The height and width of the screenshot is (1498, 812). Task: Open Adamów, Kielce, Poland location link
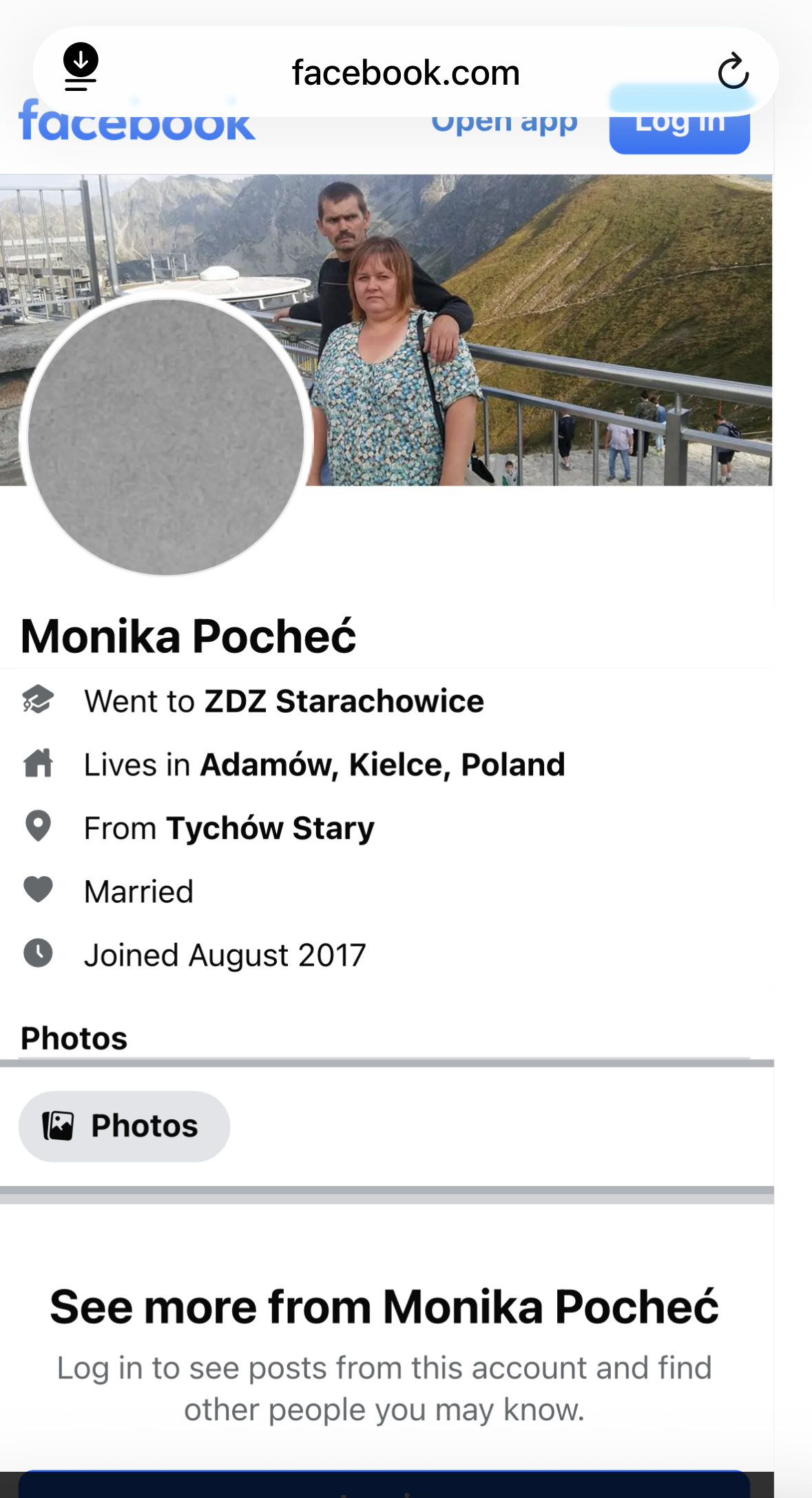[382, 764]
